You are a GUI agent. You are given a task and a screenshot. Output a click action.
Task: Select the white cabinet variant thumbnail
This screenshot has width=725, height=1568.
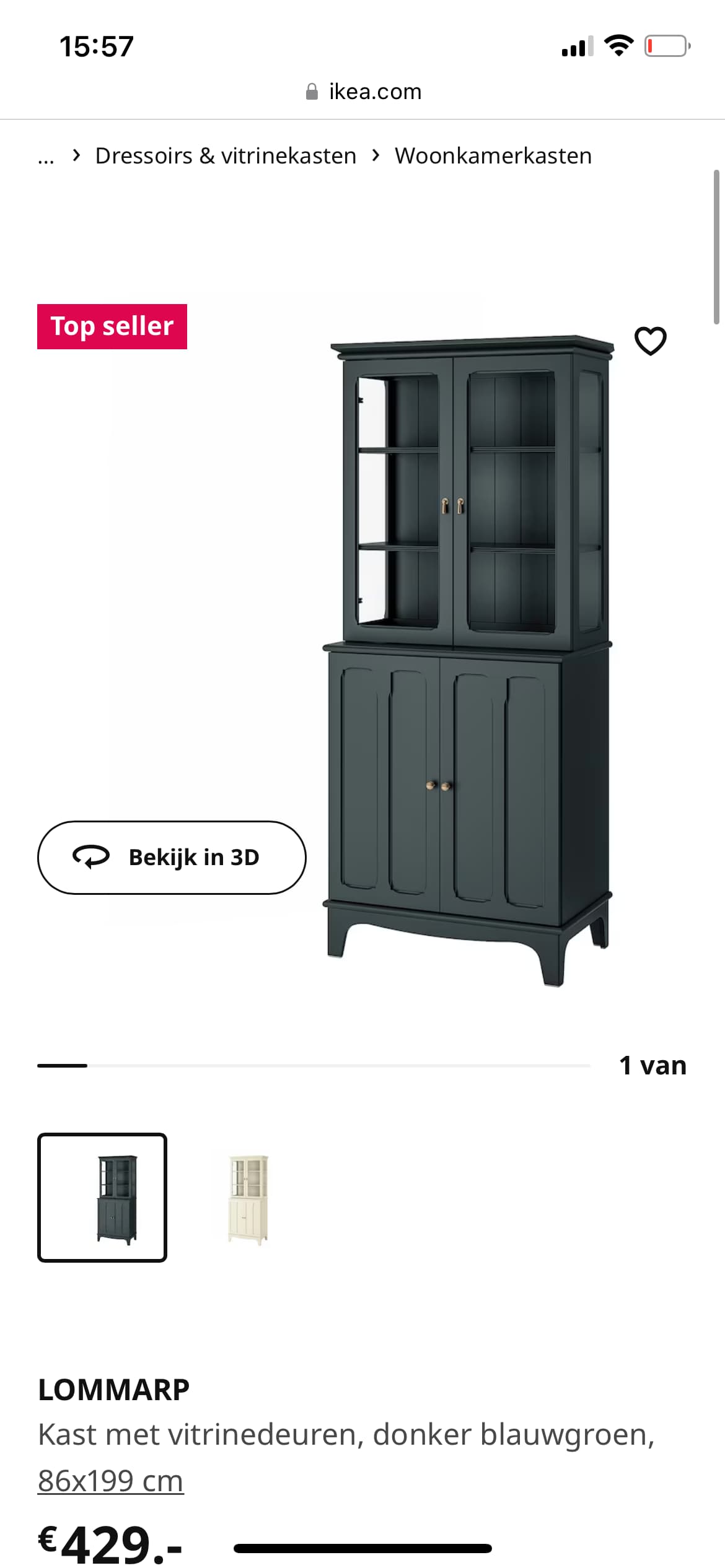pos(248,1197)
